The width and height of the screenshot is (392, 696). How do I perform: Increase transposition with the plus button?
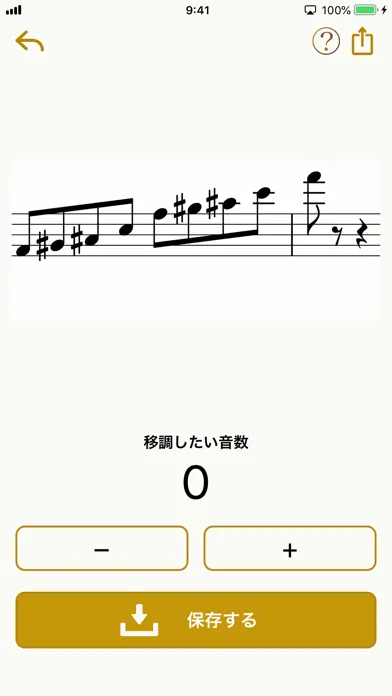290,548
